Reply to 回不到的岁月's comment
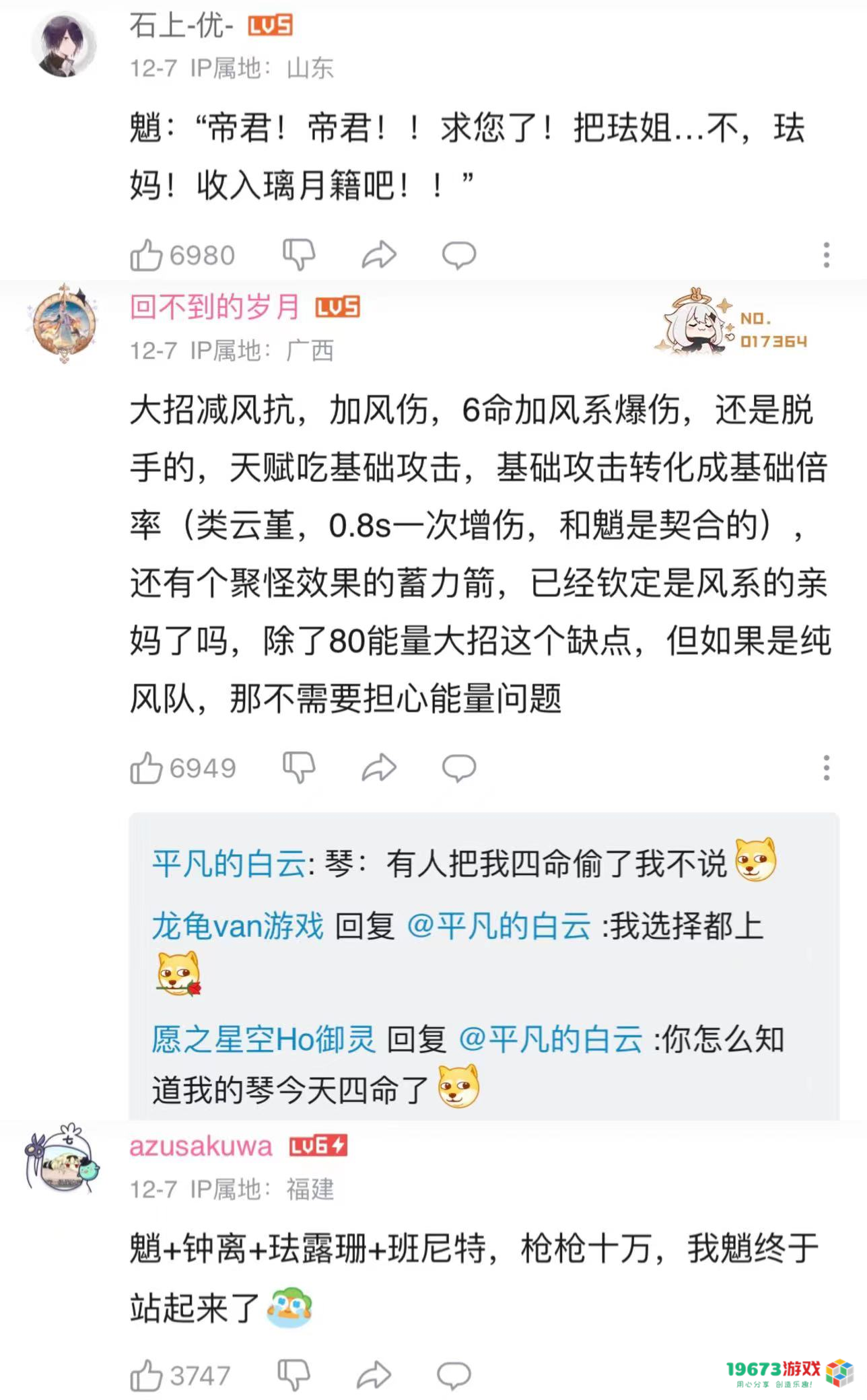This screenshot has height=1400, width=867. coord(459,767)
